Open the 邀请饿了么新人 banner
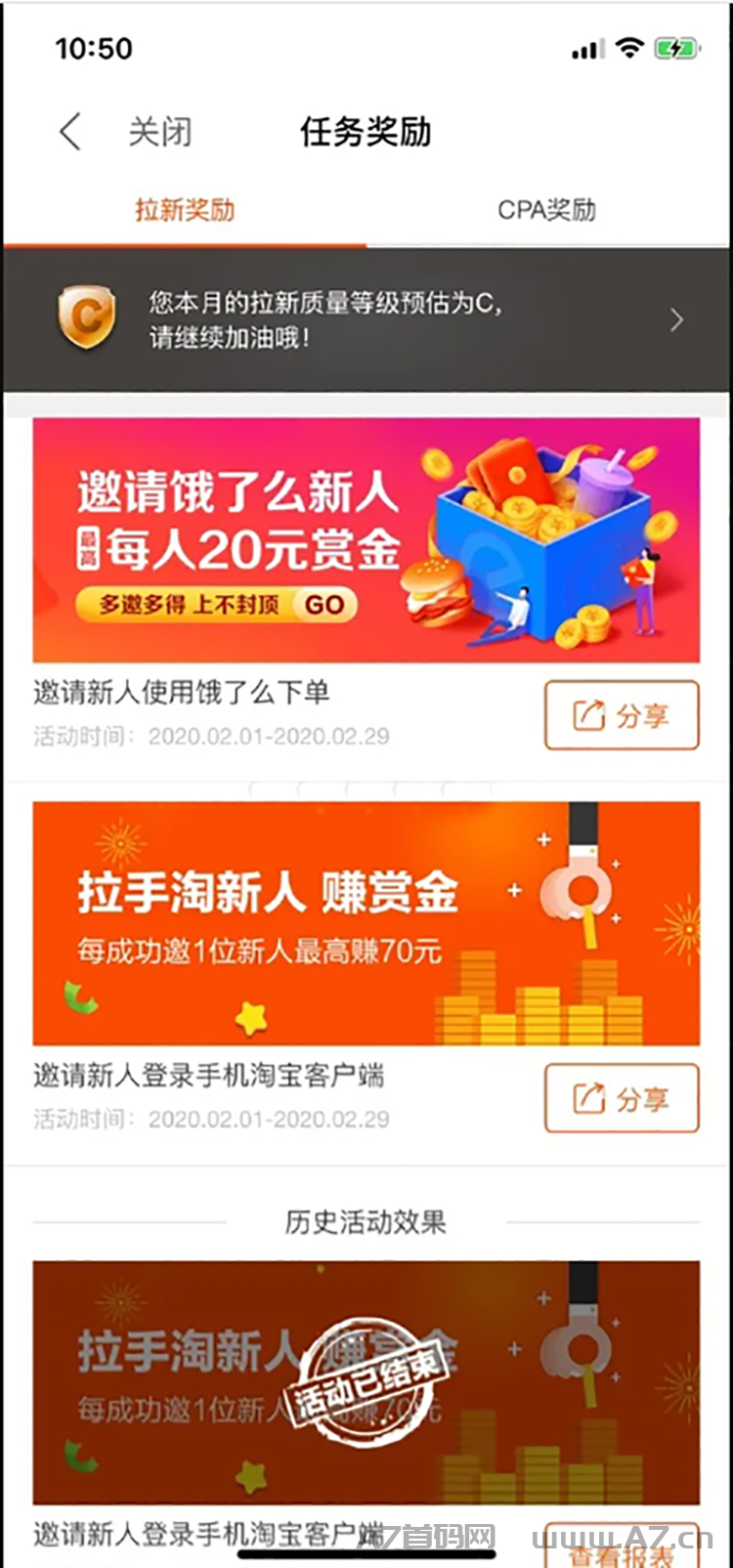733x1568 pixels. (366, 540)
